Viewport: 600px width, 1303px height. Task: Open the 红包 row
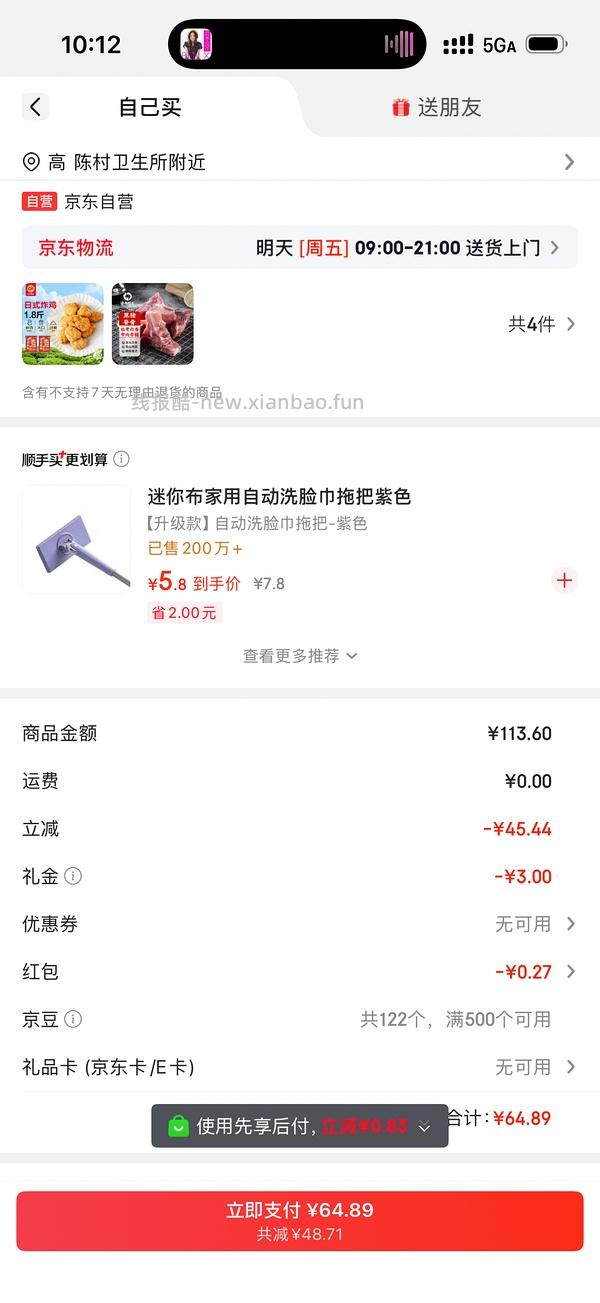click(300, 971)
